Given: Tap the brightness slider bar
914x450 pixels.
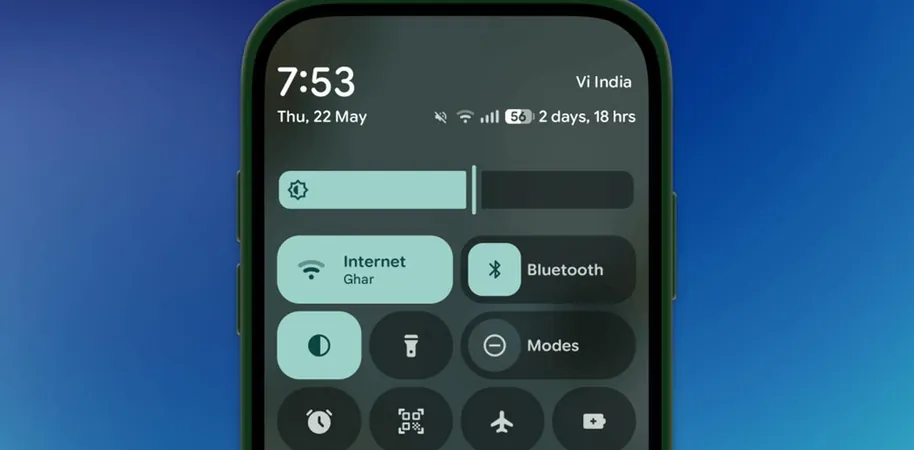Looking at the screenshot, I should (455, 190).
